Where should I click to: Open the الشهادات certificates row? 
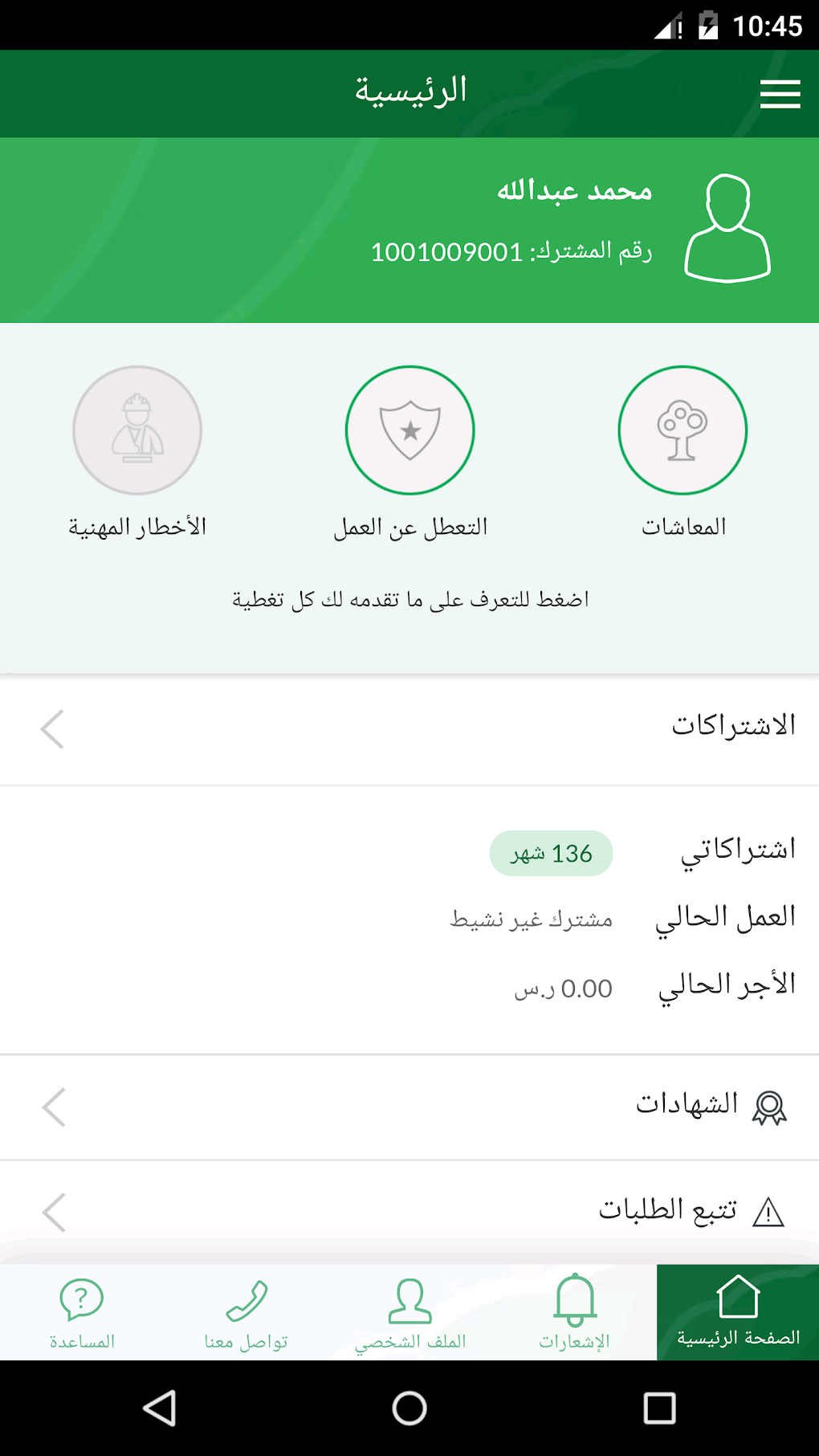pos(409,1107)
